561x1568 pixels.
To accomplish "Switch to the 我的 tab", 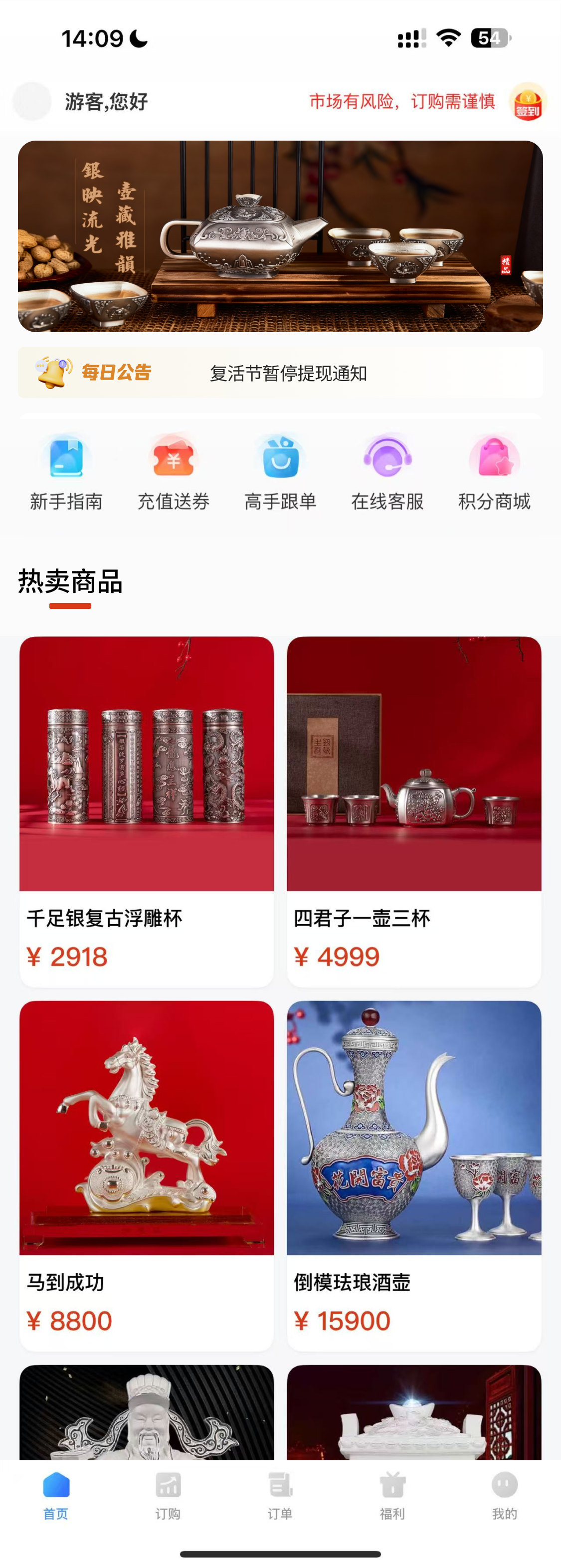I will (505, 1495).
